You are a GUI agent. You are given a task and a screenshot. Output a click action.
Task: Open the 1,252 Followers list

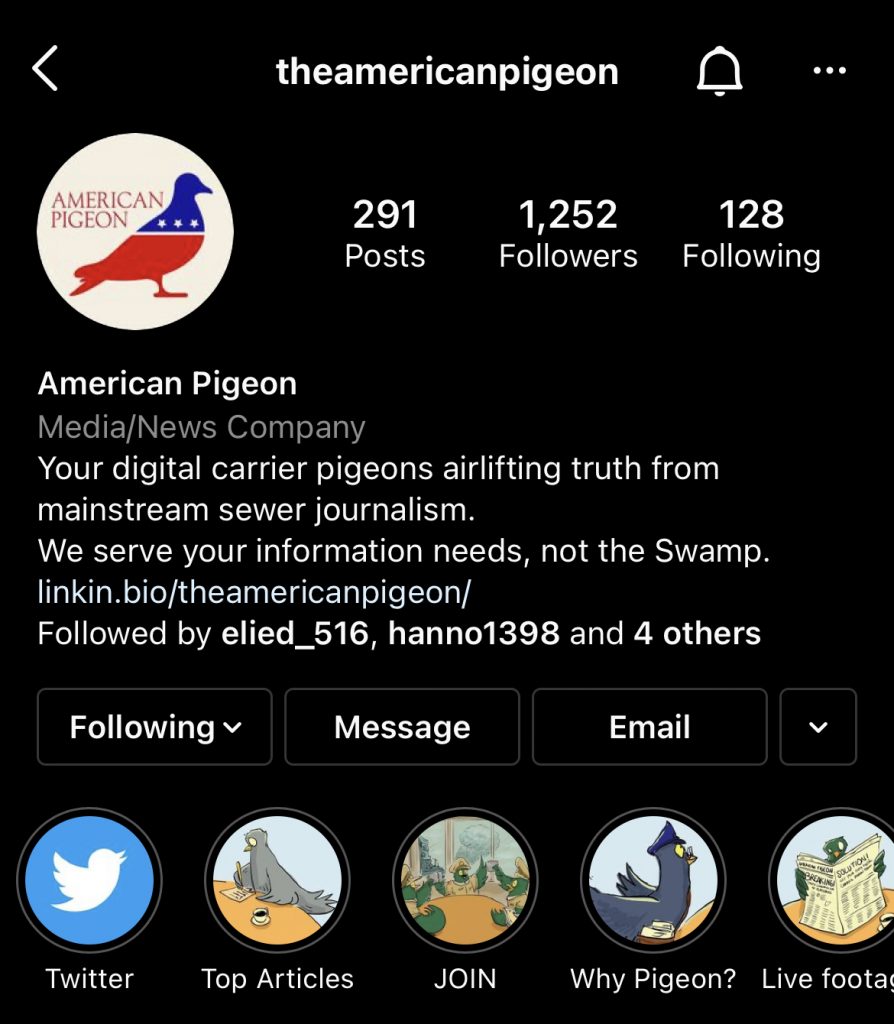(568, 234)
